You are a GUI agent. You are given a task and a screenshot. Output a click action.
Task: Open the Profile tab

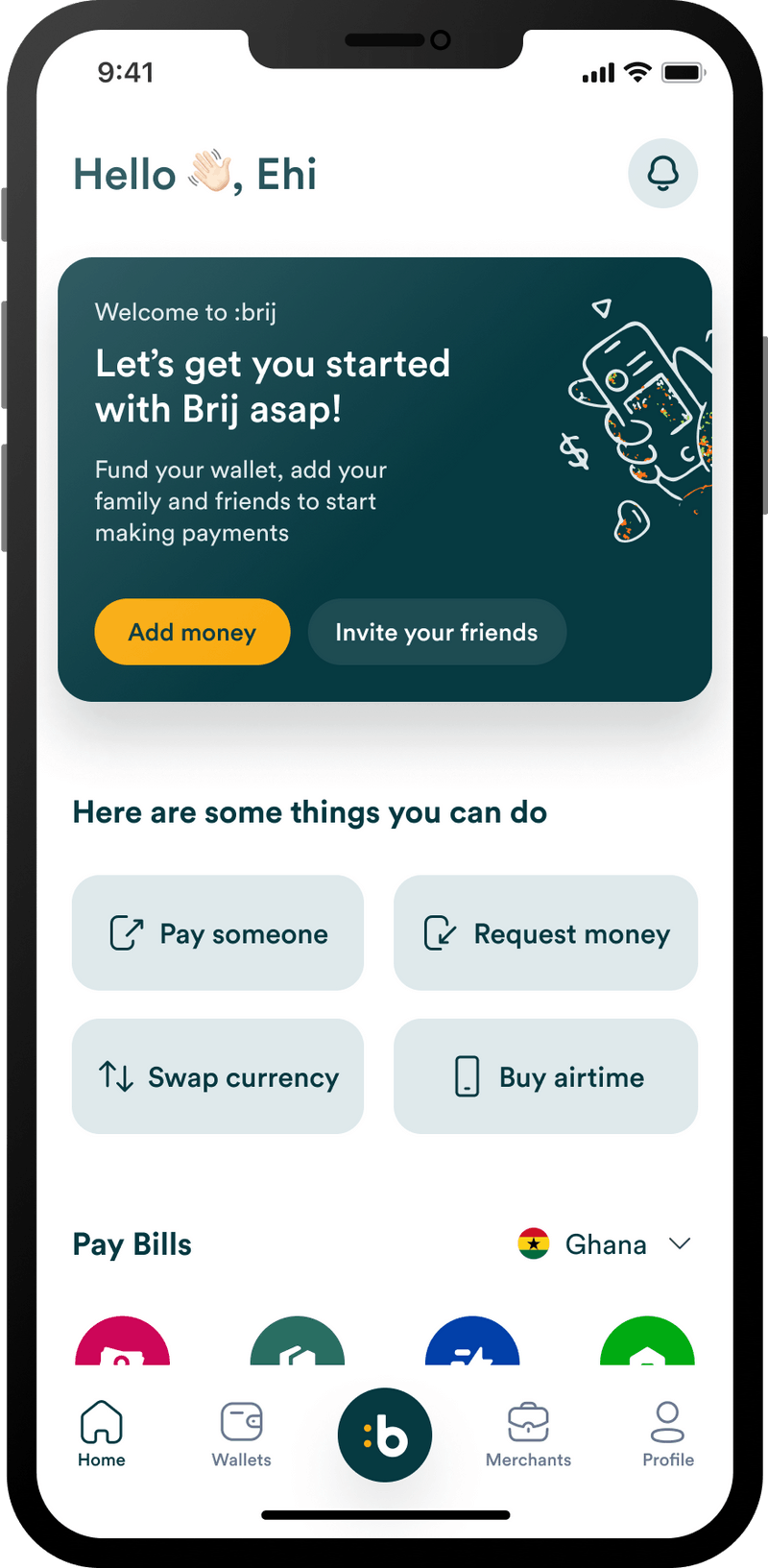point(668,1431)
